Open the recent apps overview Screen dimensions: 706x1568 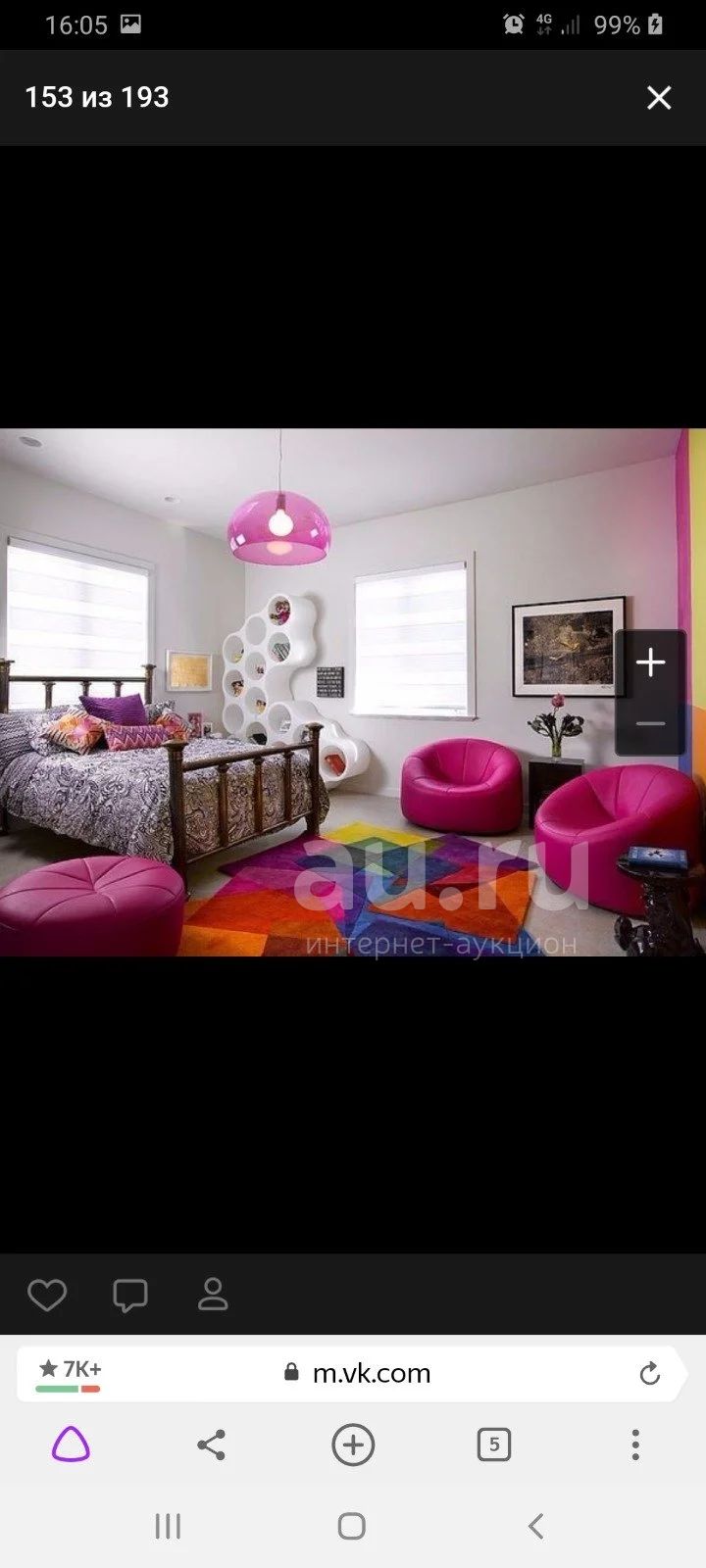point(168,1525)
